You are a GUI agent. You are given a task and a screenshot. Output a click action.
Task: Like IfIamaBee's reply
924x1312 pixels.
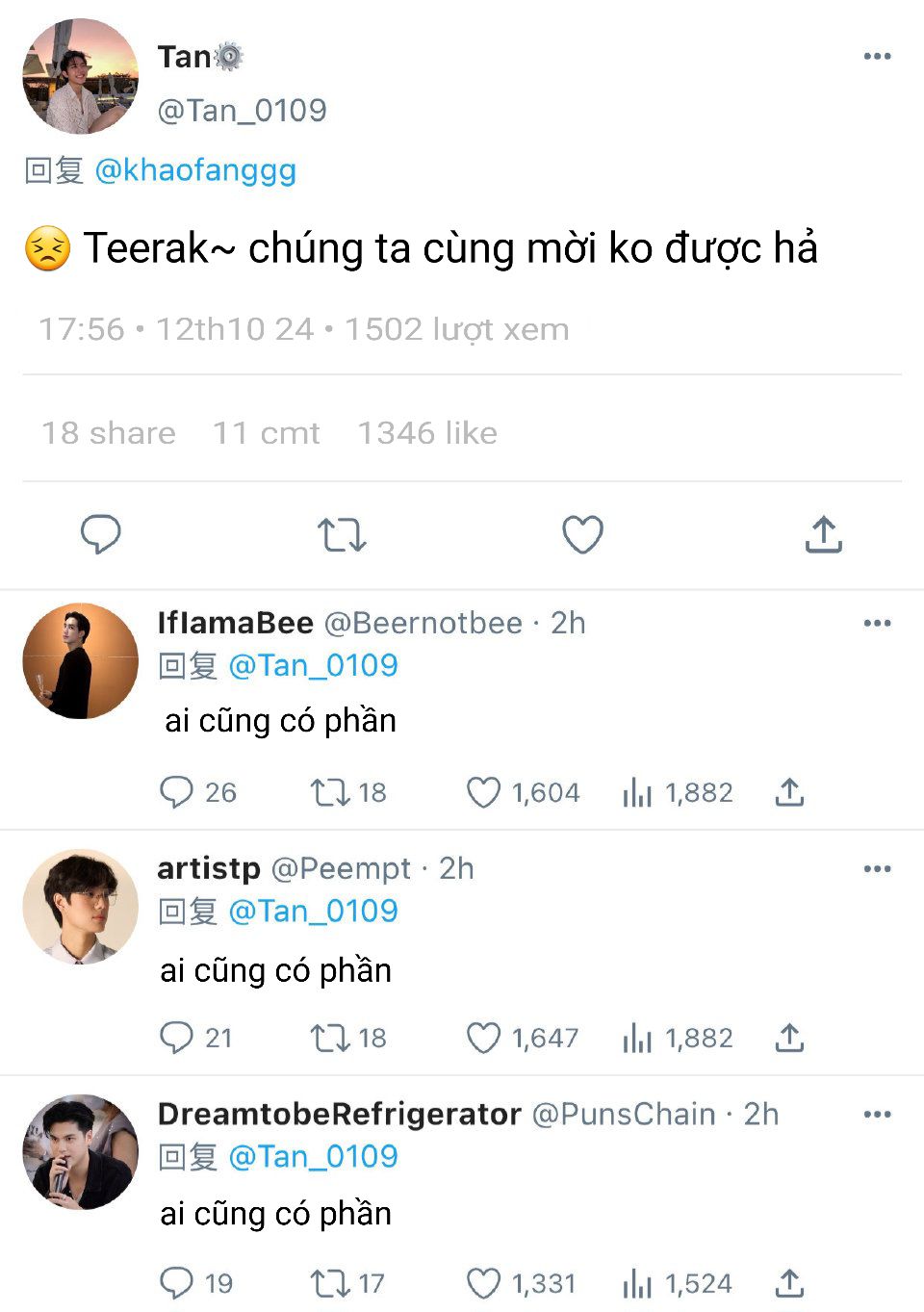click(483, 792)
